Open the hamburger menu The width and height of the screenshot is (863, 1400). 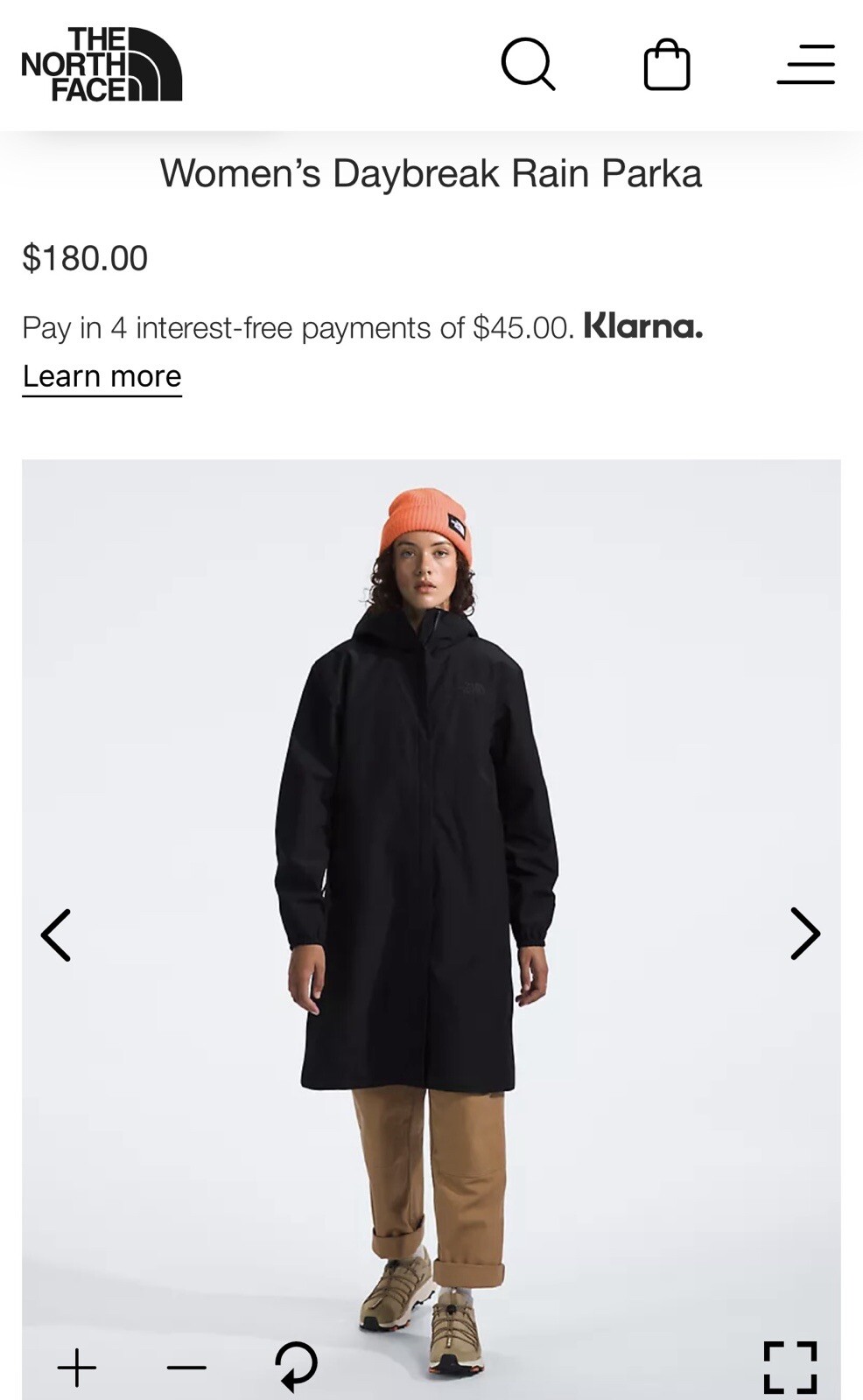tap(805, 65)
